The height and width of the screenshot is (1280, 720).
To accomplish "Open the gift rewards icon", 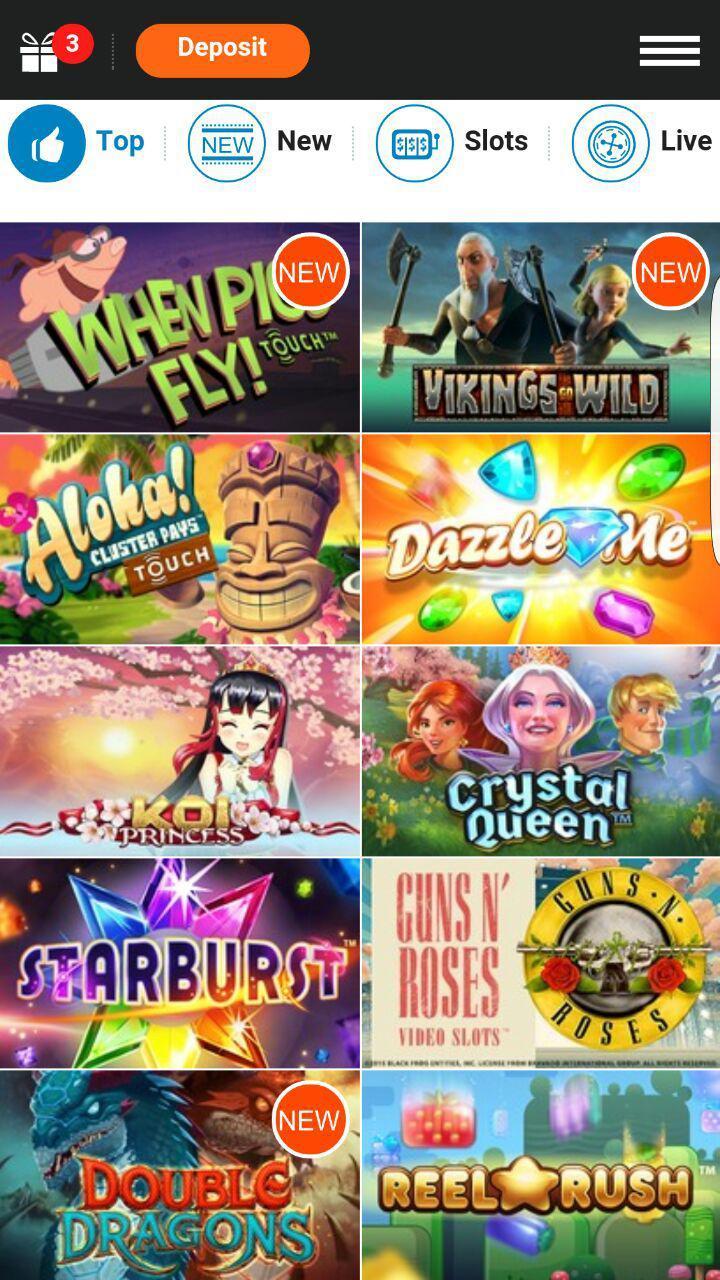I will click(x=42, y=51).
